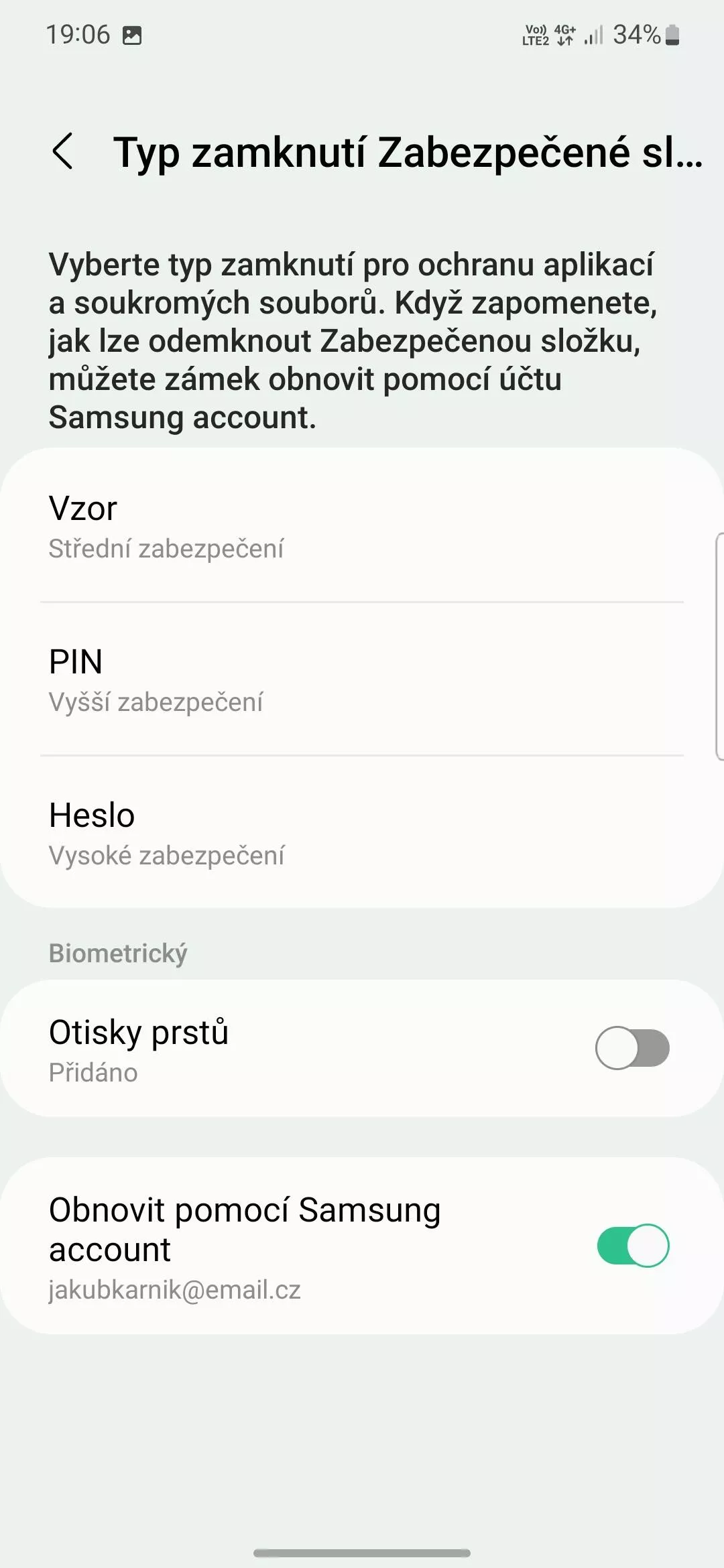Choose the PIN lock type
Screen dimensions: 724x1568
(x=362, y=679)
